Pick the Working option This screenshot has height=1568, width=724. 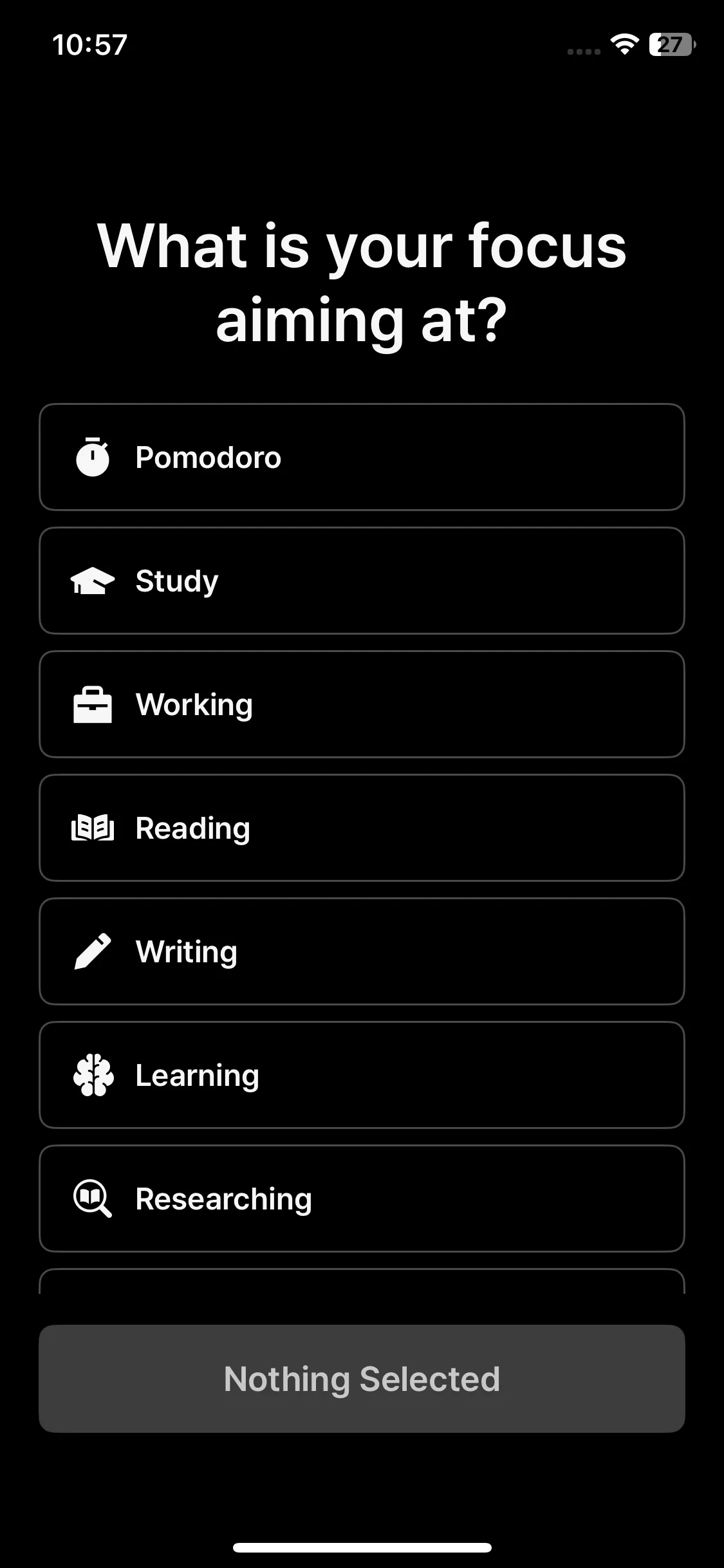362,704
